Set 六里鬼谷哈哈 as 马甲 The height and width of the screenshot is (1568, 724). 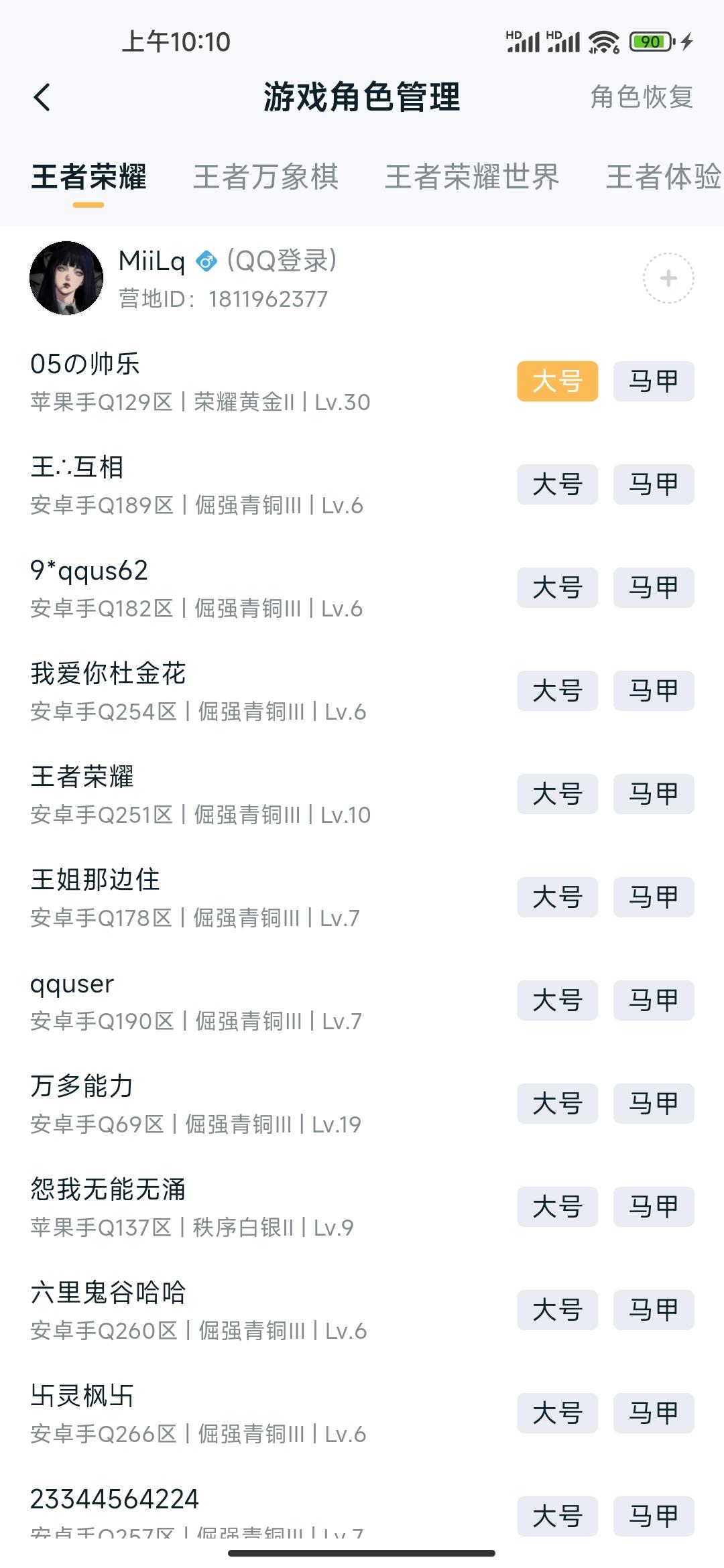(x=653, y=1309)
